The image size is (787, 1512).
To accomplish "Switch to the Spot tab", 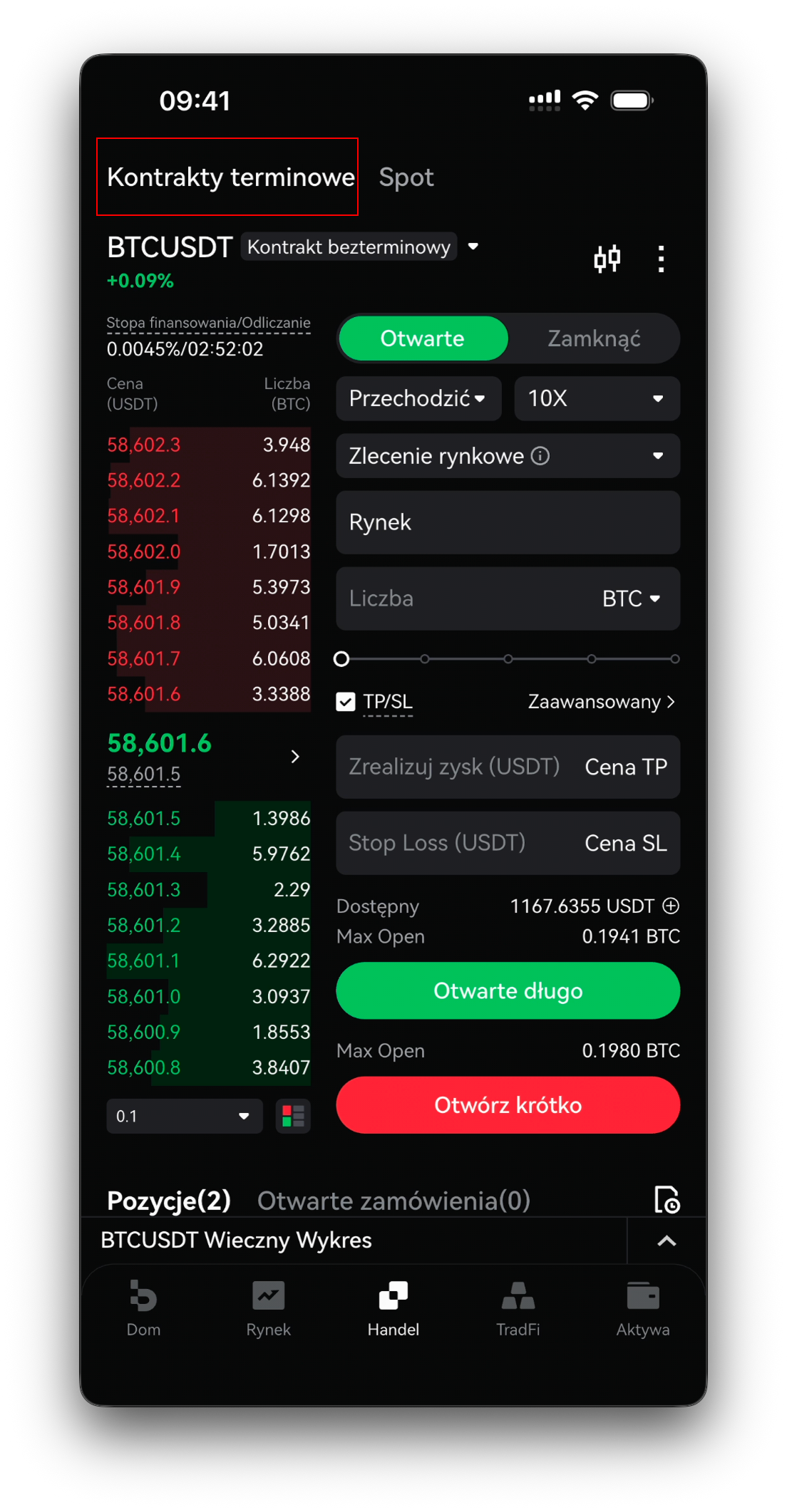I will [x=406, y=177].
